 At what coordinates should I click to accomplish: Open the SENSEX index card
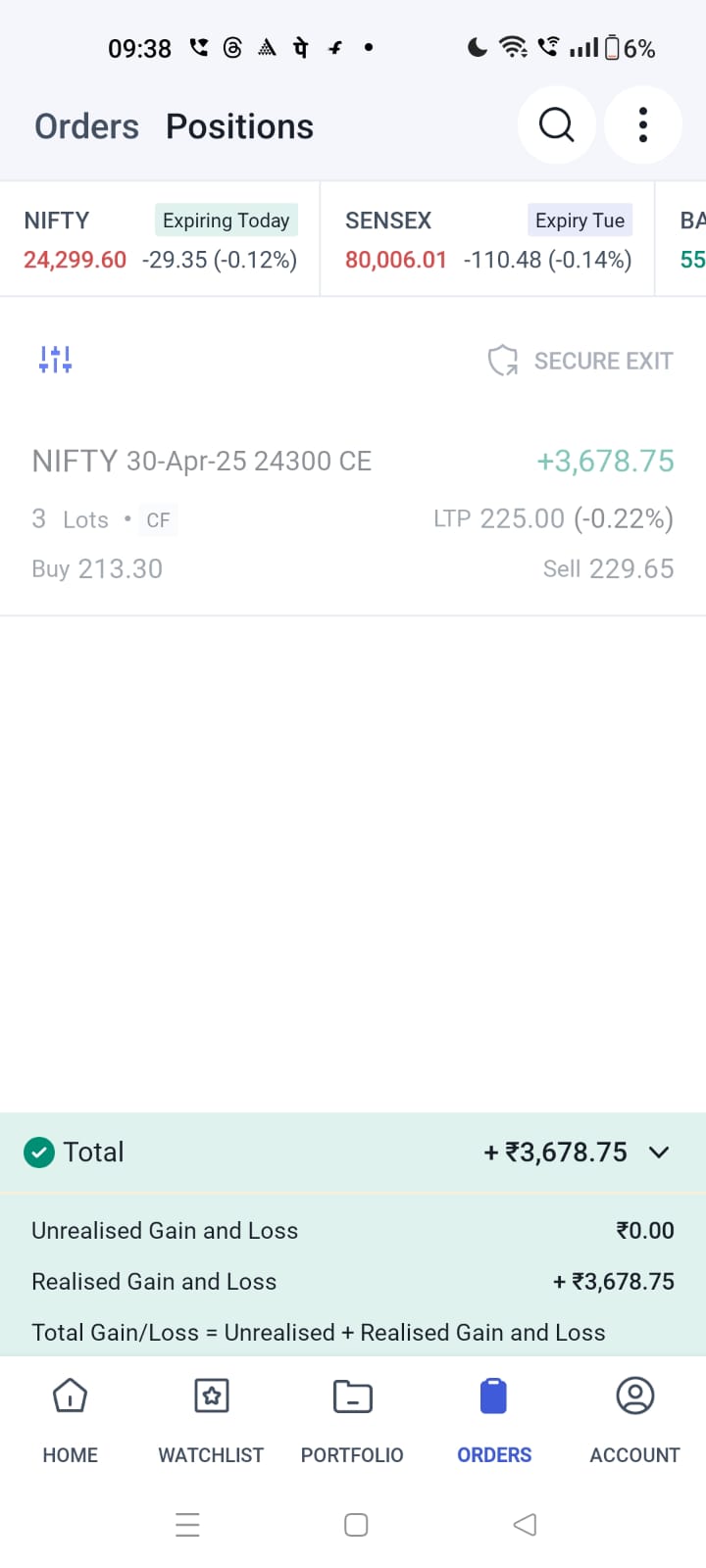487,239
